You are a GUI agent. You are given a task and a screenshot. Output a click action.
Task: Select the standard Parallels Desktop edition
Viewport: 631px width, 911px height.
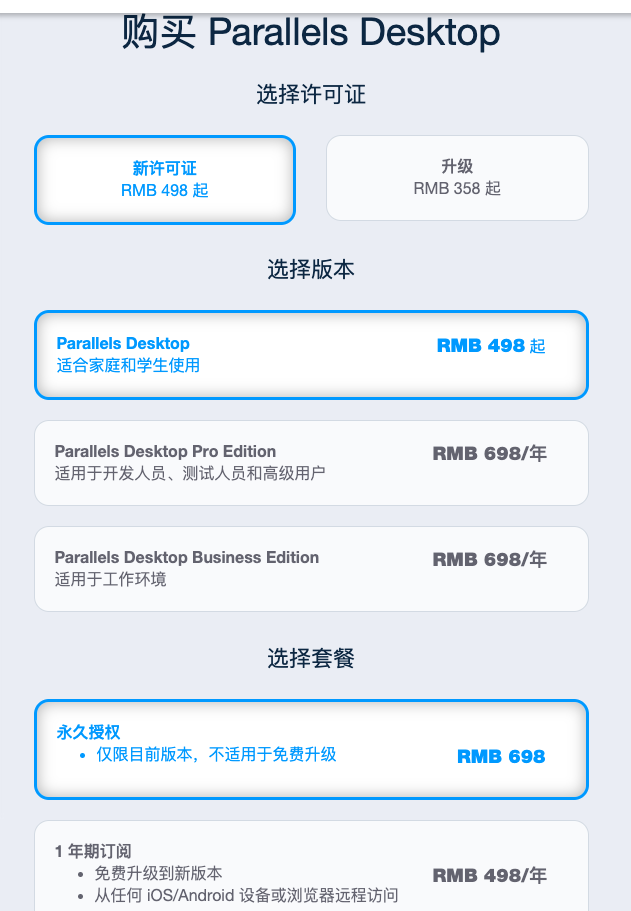311,355
